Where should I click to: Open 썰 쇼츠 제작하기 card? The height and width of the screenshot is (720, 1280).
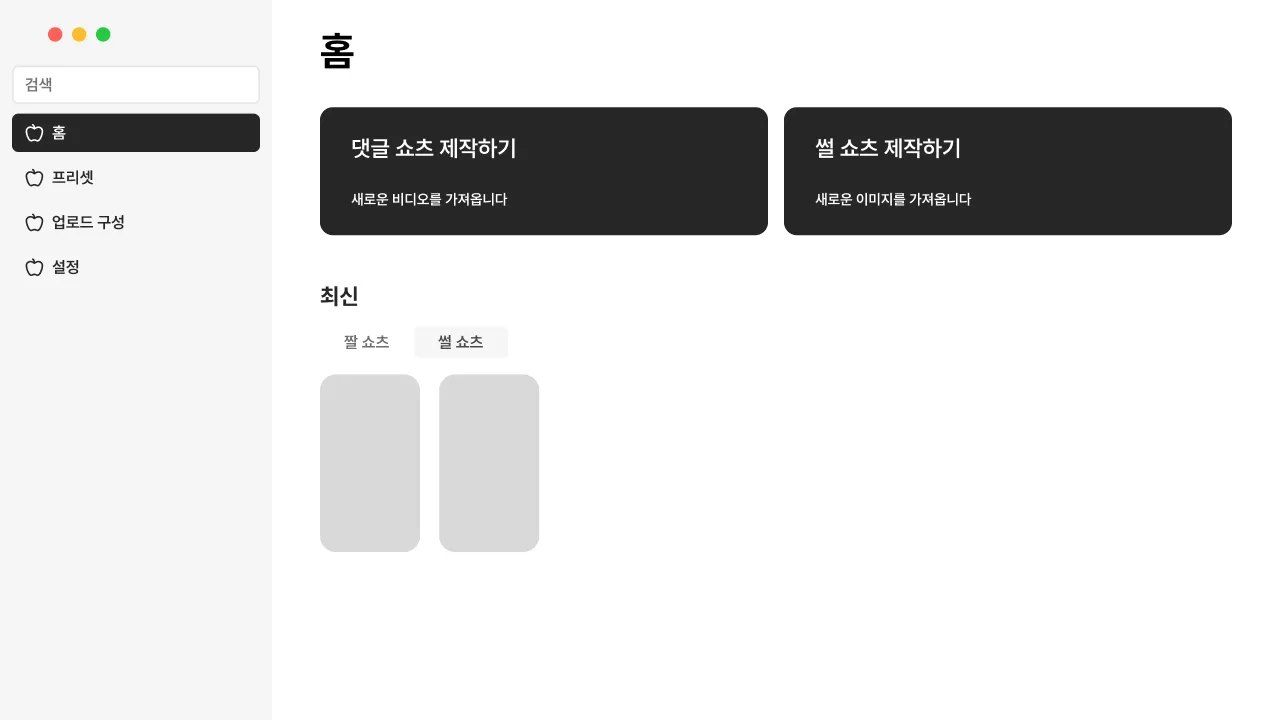click(x=1007, y=171)
